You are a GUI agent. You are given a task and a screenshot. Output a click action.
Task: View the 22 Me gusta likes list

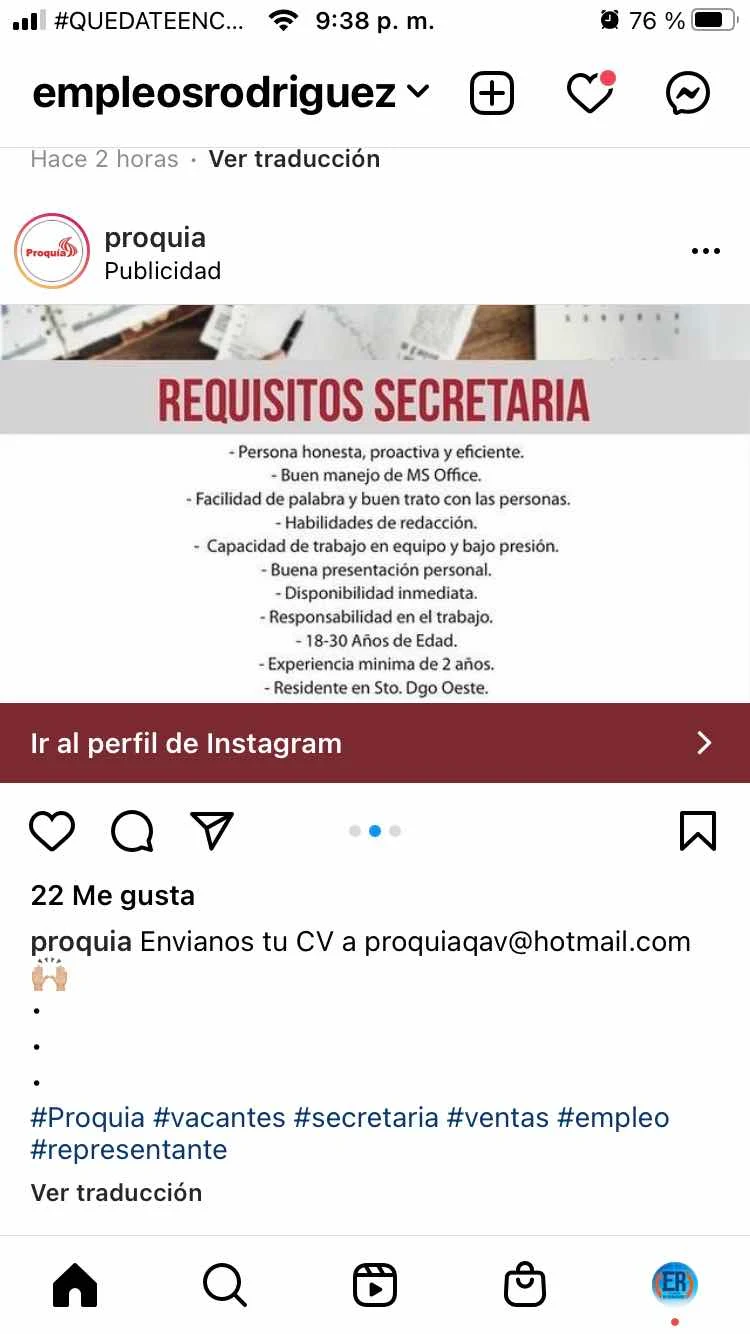point(112,895)
